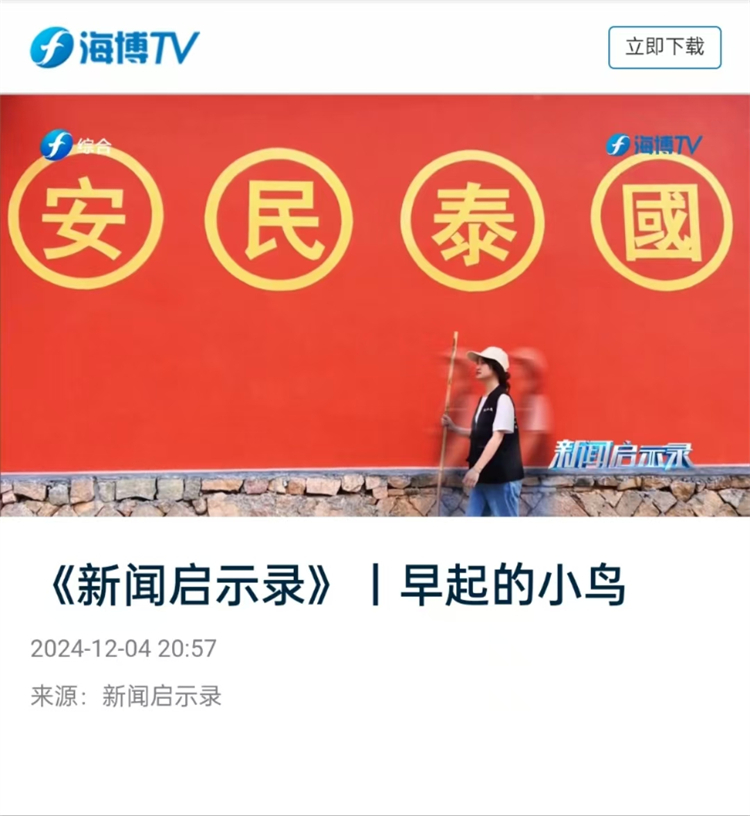Open the 新闻启示录 video thumbnail
The image size is (750, 816).
[375, 305]
